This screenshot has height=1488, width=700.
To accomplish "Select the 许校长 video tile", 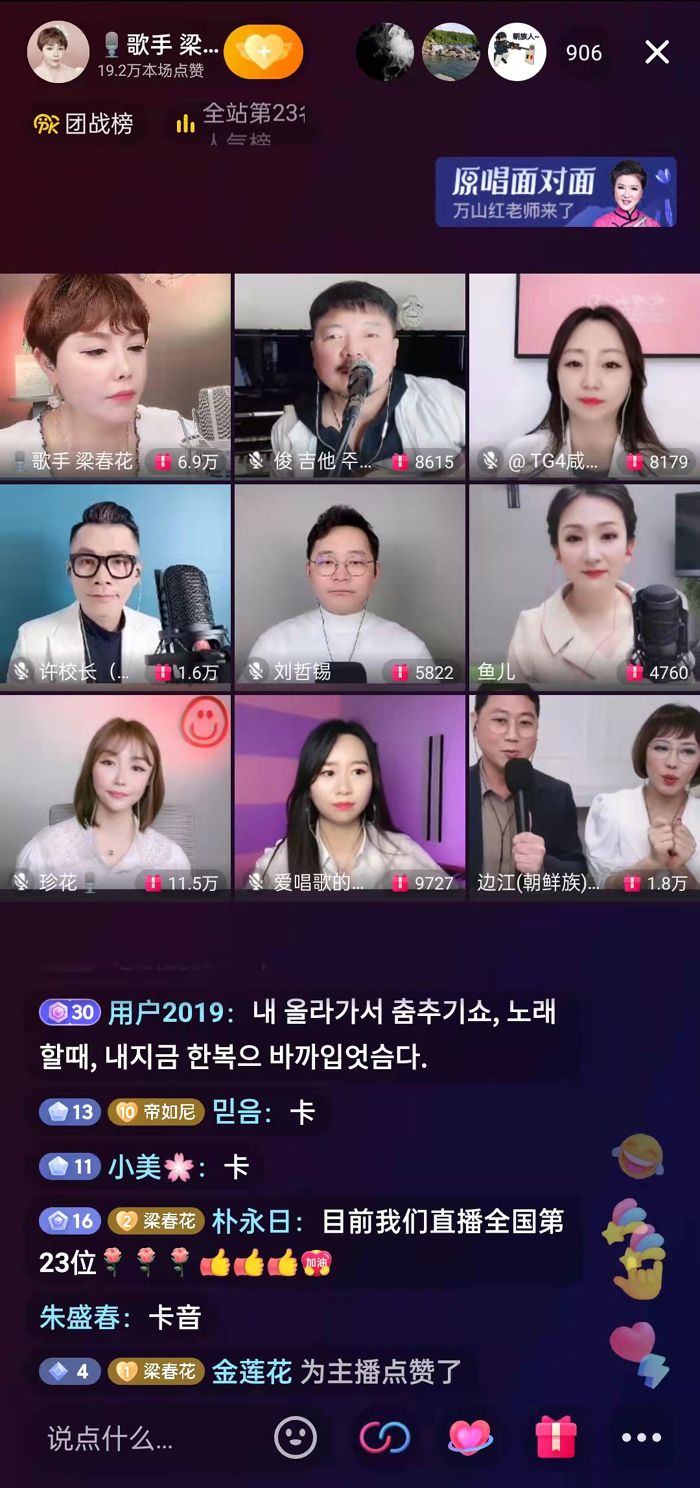I will [115, 585].
